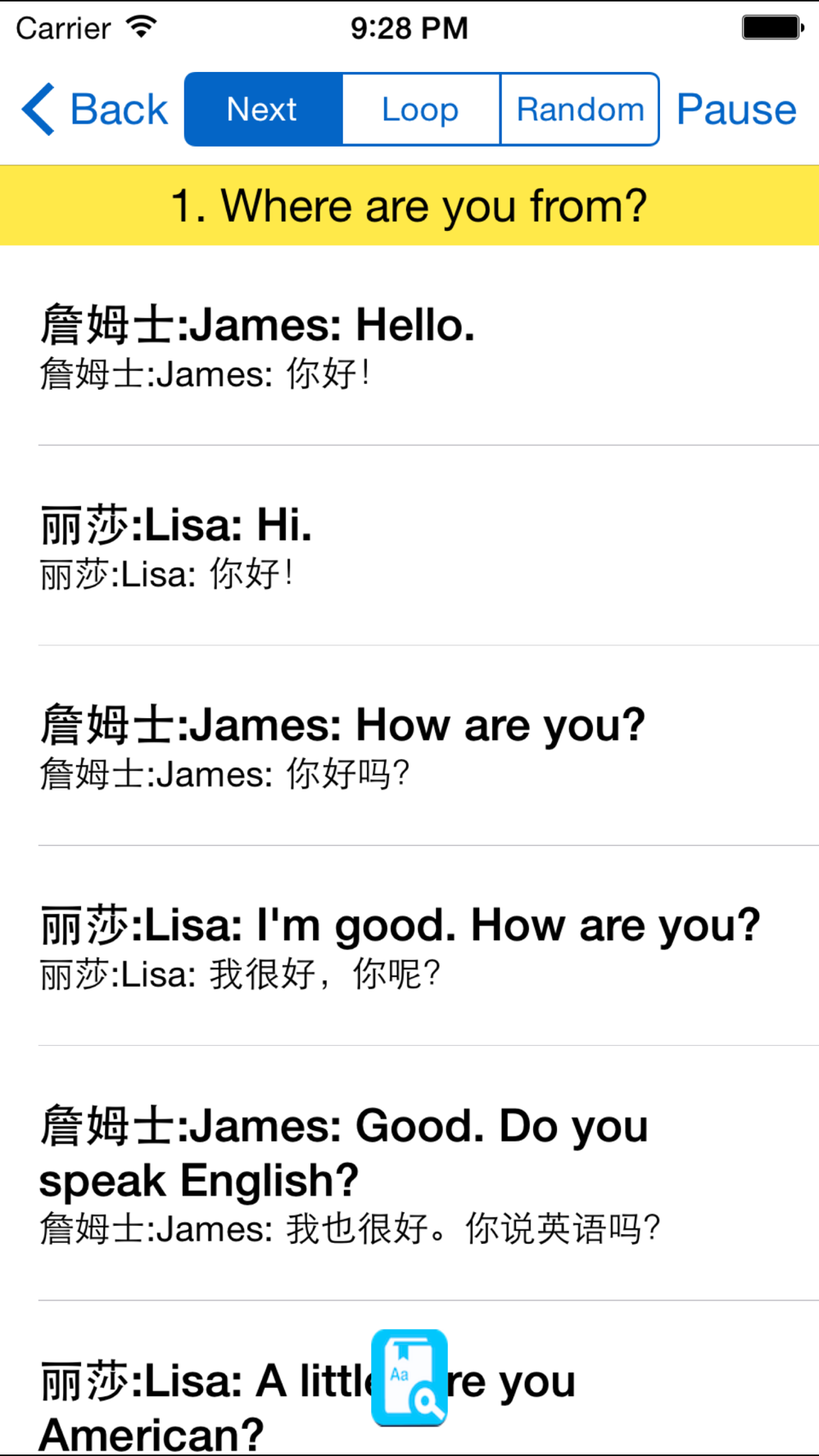Screen dimensions: 819x1456
Task: Open the floating dictionary lookup icon
Action: (409, 1378)
